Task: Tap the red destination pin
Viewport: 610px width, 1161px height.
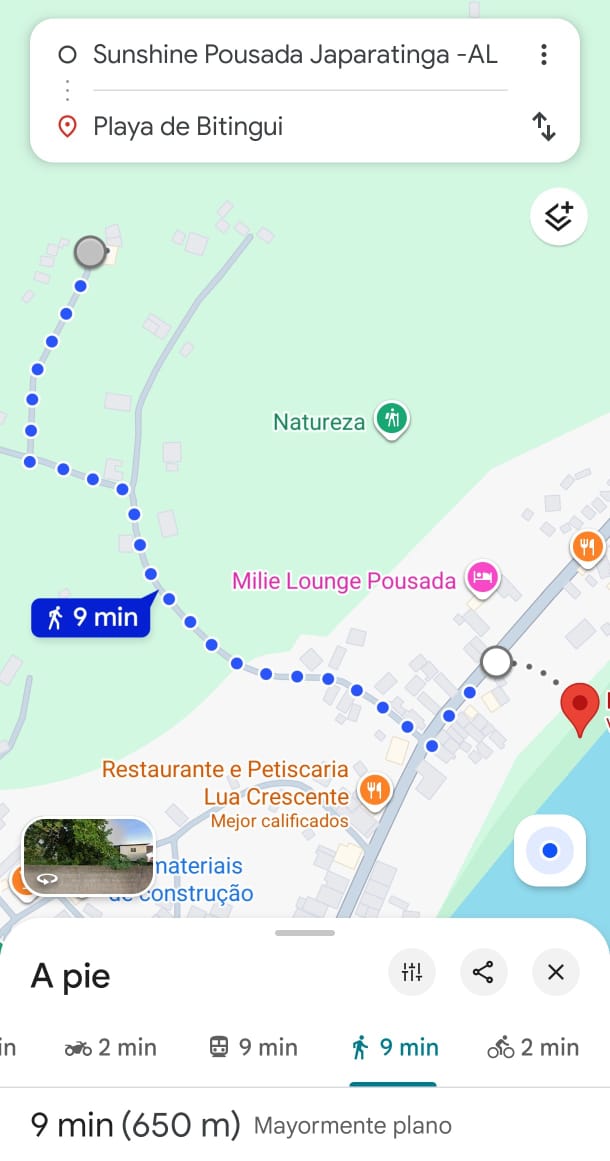Action: [580, 706]
